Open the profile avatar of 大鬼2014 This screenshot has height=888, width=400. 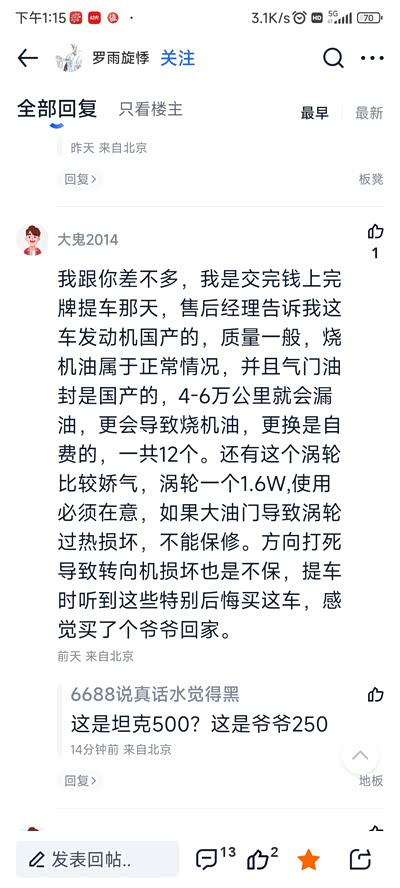(32, 240)
